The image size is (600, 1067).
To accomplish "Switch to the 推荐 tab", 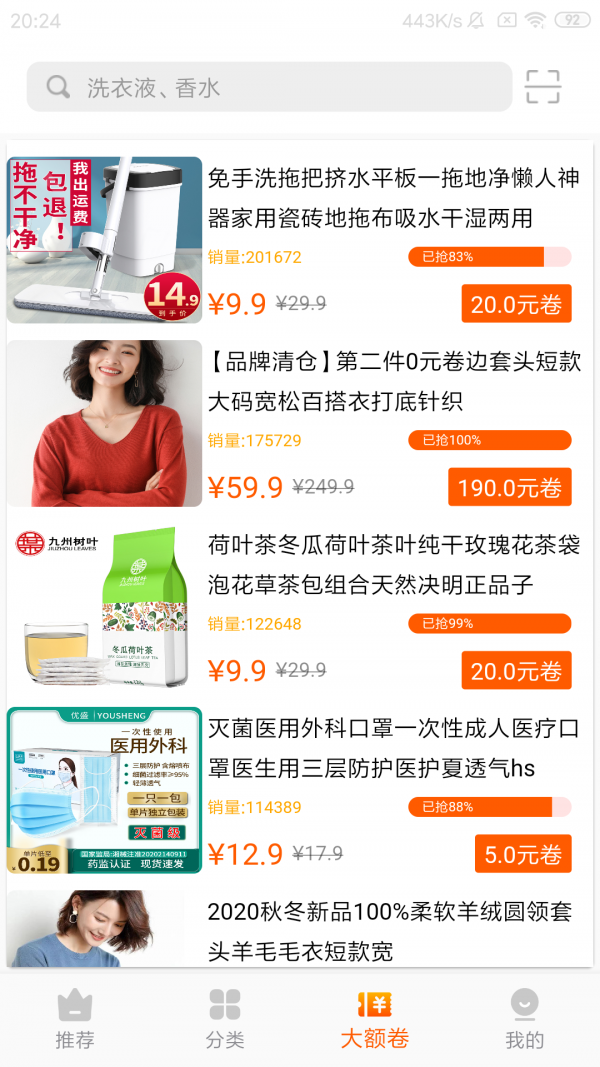I will pos(75,1020).
